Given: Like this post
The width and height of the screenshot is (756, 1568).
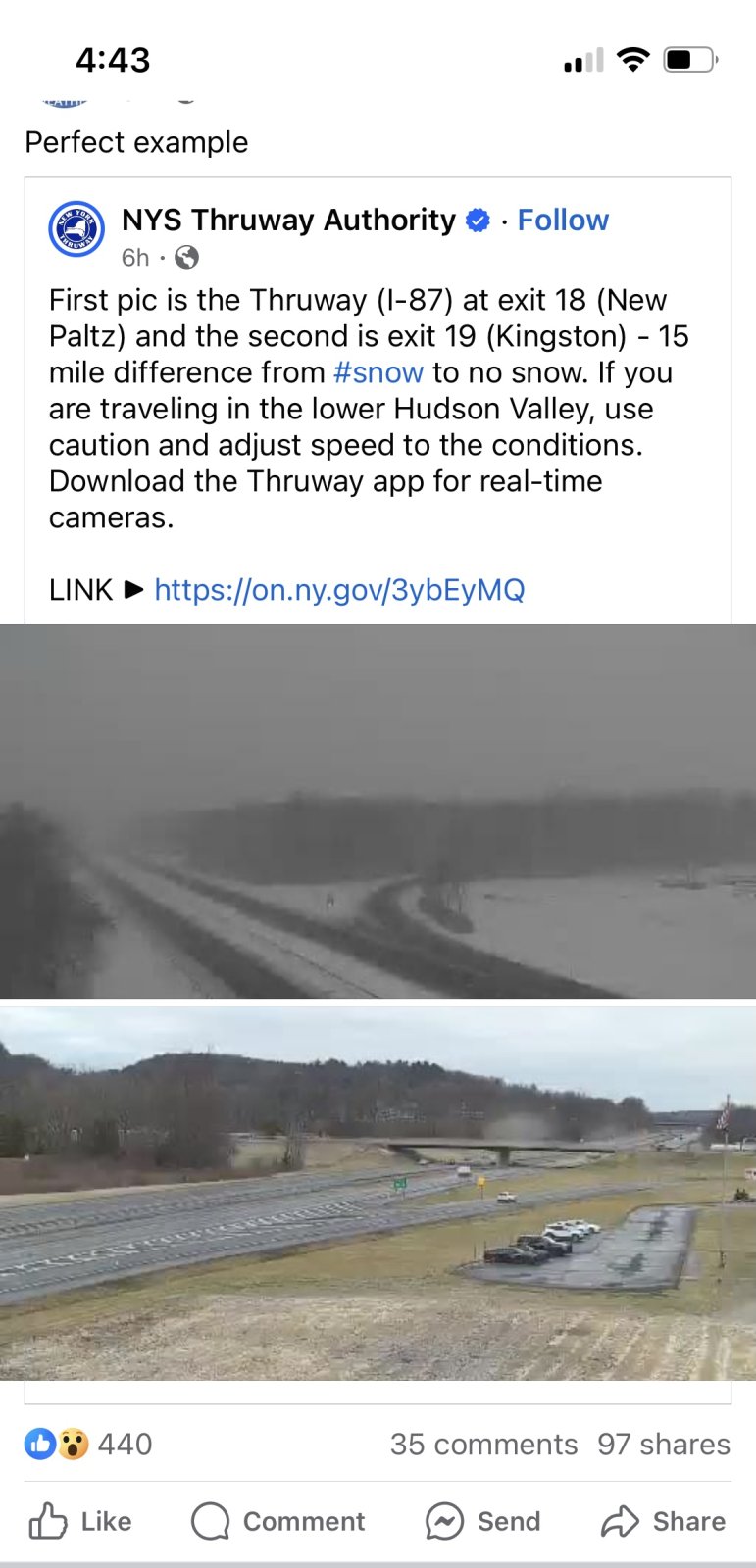Looking at the screenshot, I should tap(80, 1521).
